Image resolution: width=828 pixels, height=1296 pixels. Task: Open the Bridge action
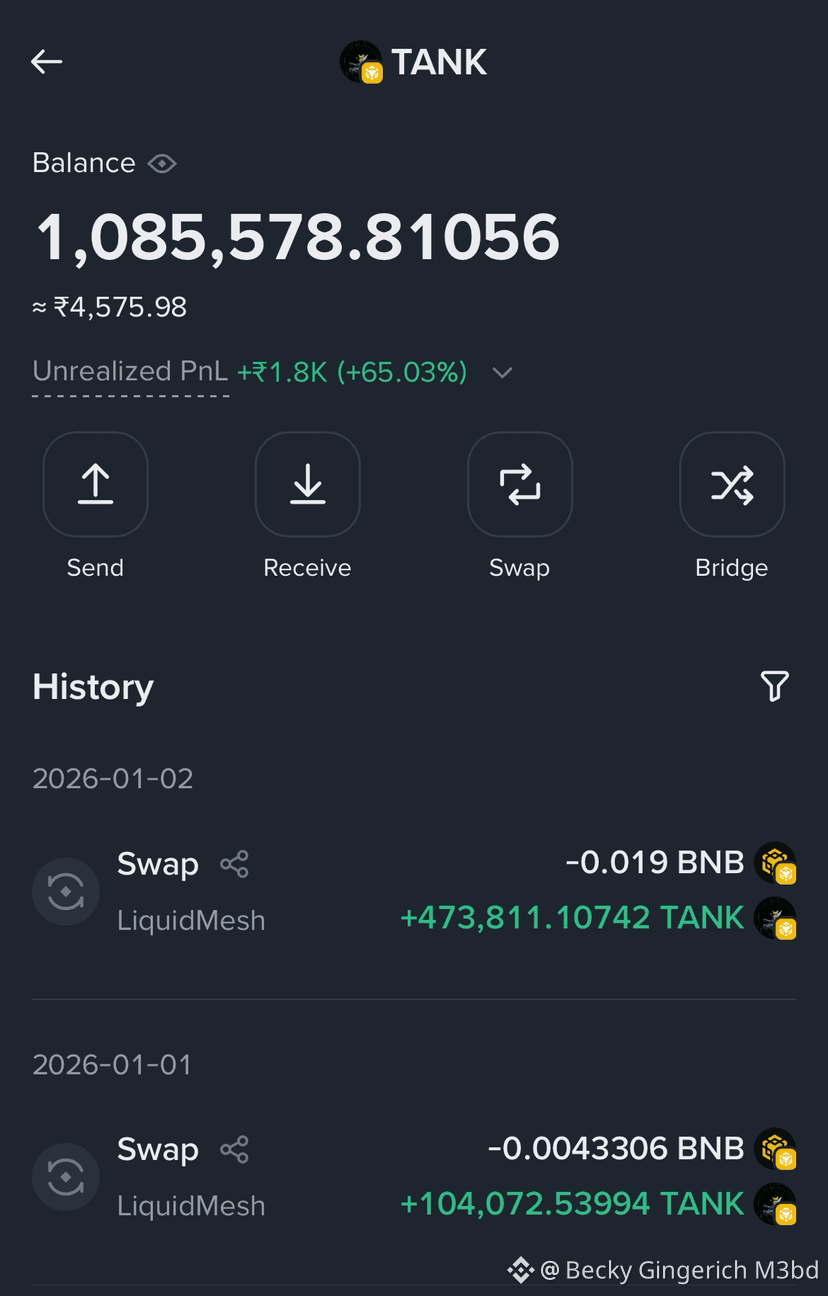coord(731,485)
